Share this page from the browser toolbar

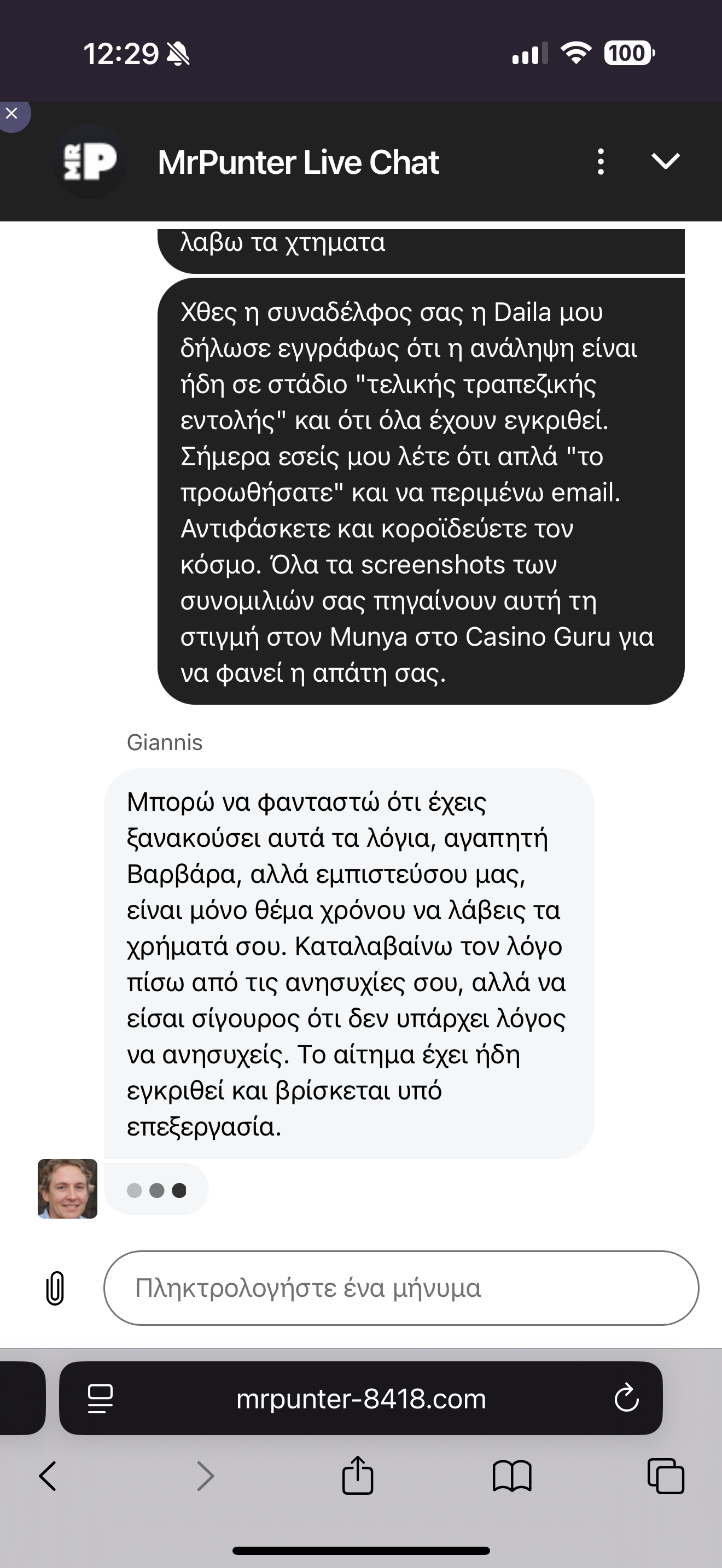(357, 1475)
